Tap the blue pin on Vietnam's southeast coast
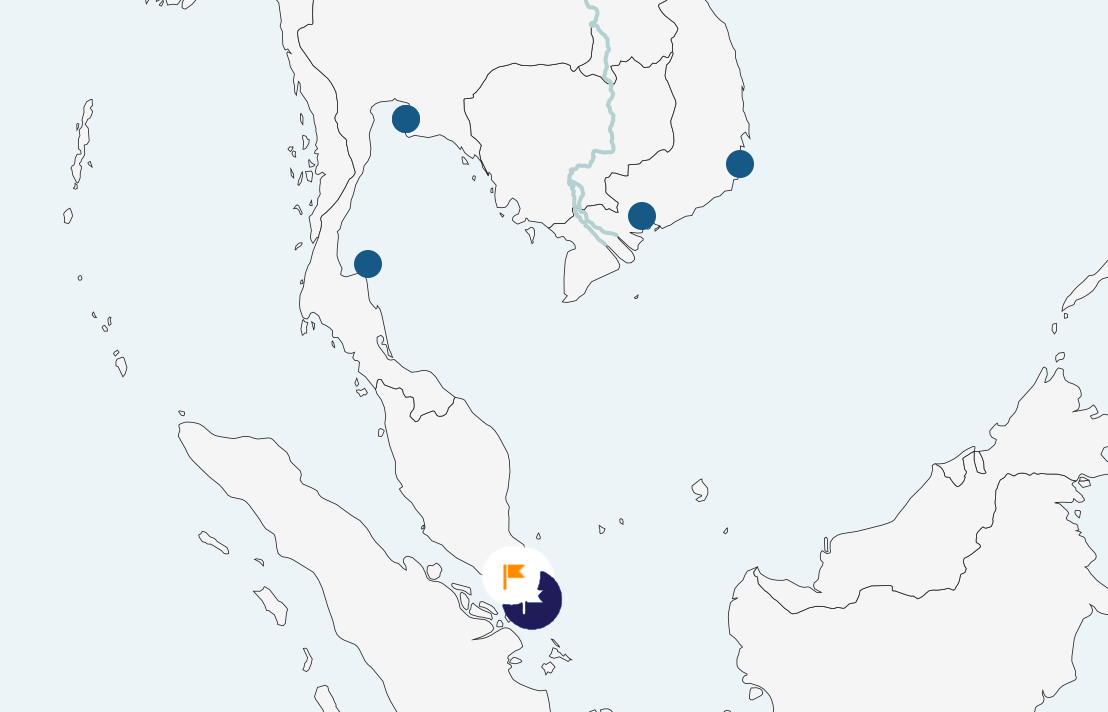The height and width of the screenshot is (712, 1108). [740, 164]
